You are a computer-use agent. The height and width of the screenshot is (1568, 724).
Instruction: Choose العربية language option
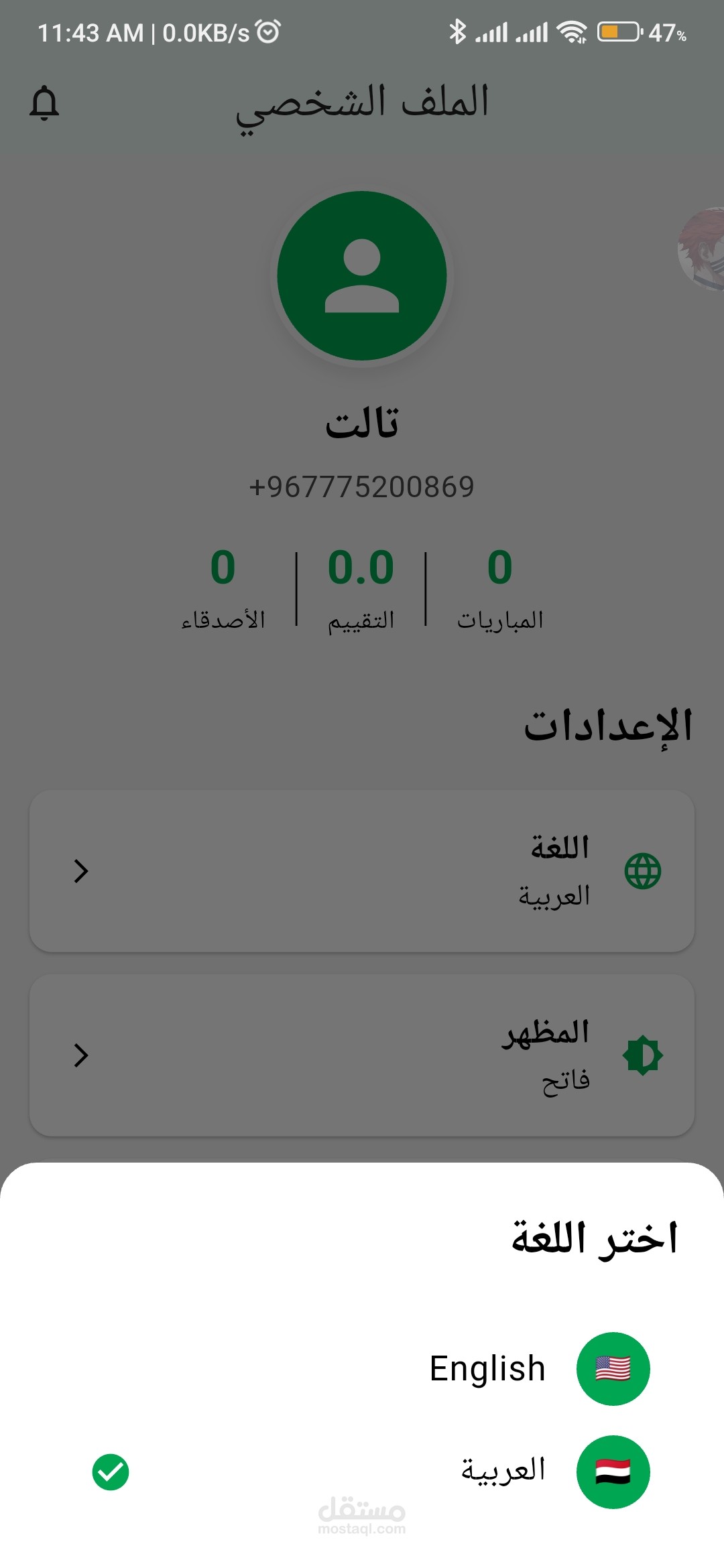point(503,1472)
